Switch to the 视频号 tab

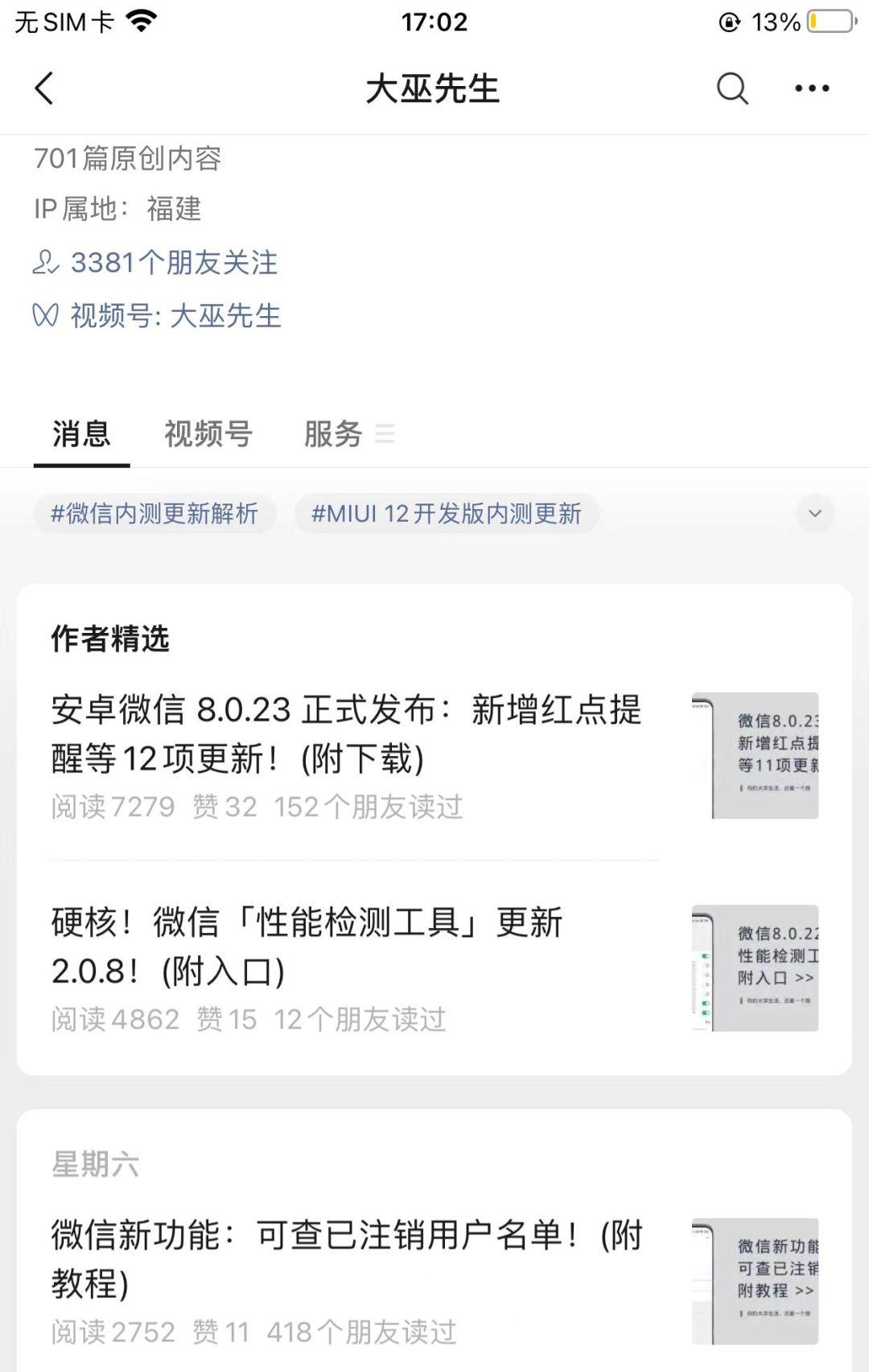click(x=206, y=433)
